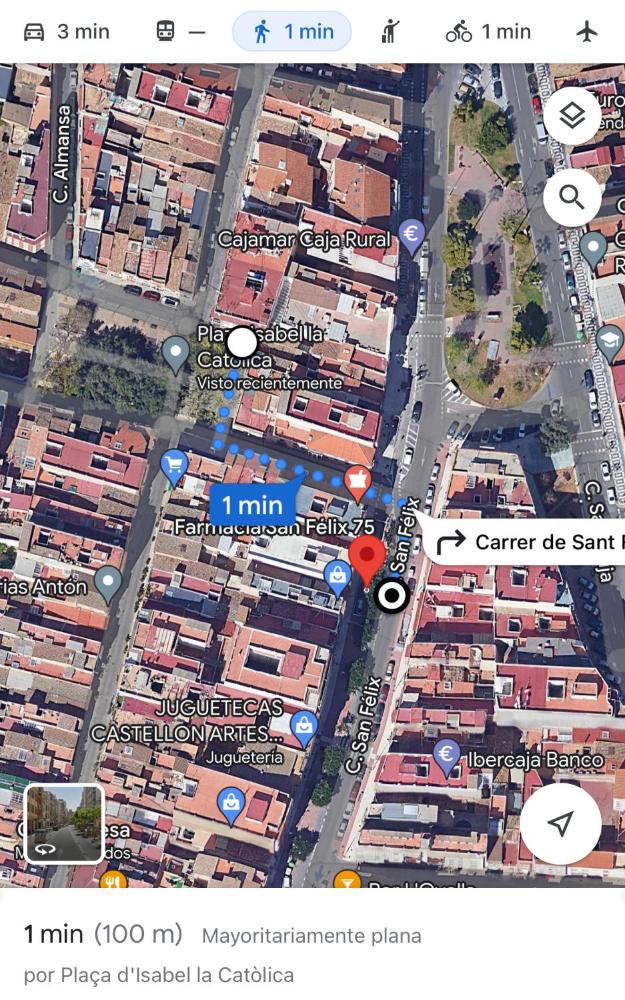Select the flight travel mode
The height and width of the screenshot is (1000, 625).
[587, 31]
